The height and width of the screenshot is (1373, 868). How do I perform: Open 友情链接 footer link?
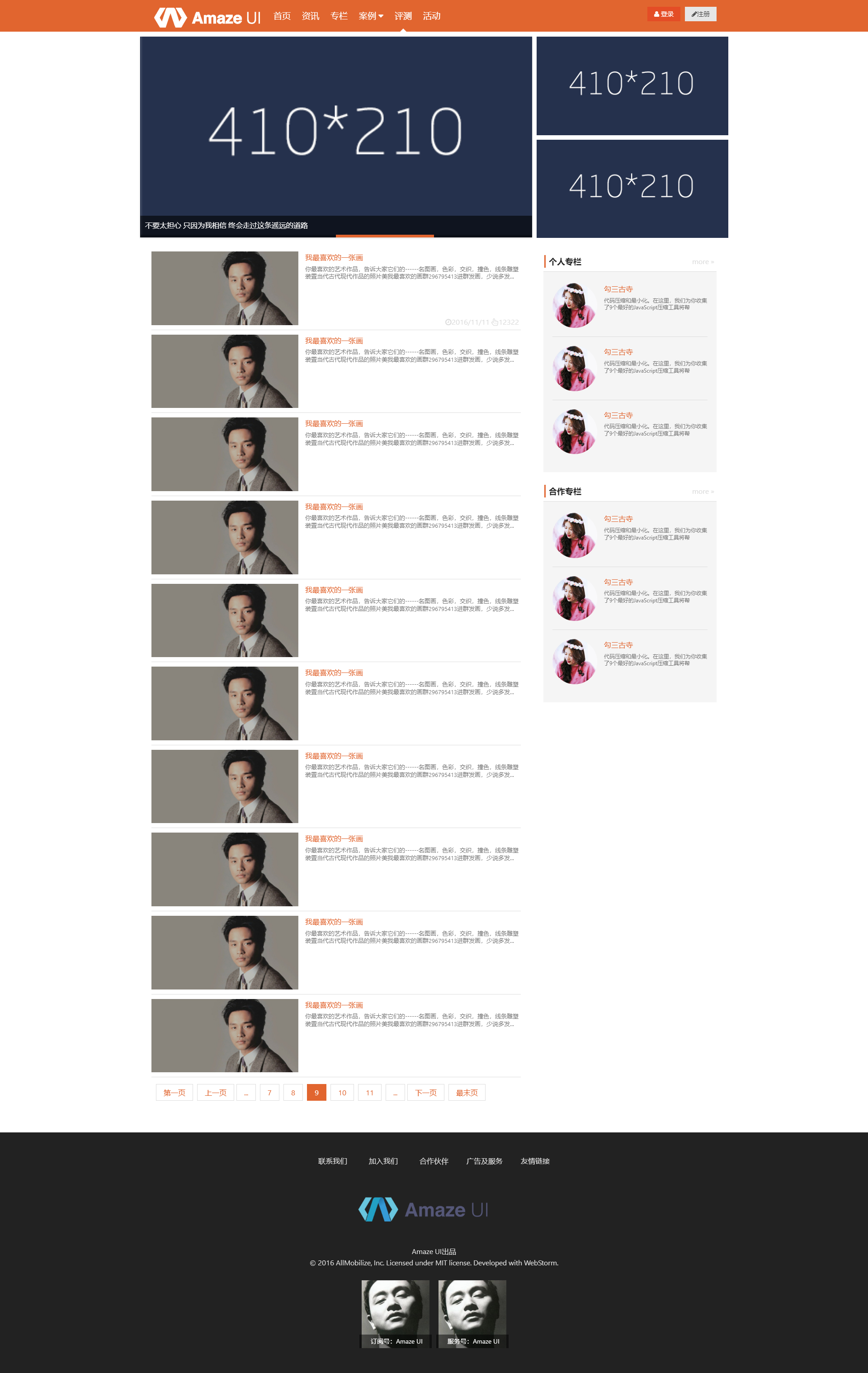(x=535, y=1161)
